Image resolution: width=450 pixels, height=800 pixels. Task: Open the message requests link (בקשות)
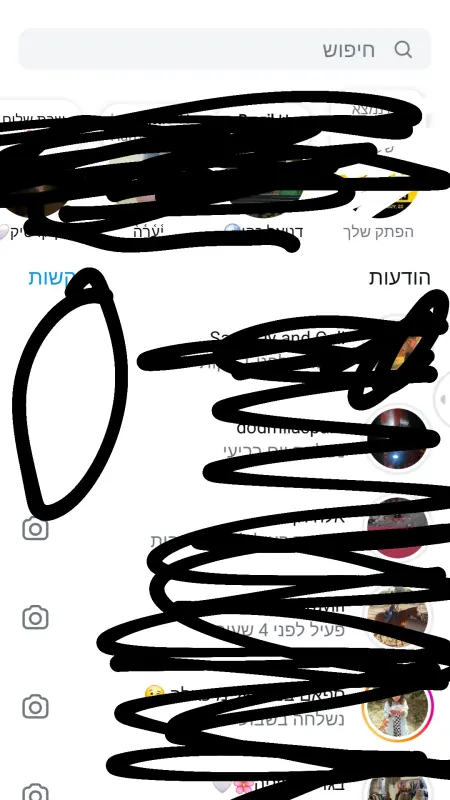[x=51, y=278]
